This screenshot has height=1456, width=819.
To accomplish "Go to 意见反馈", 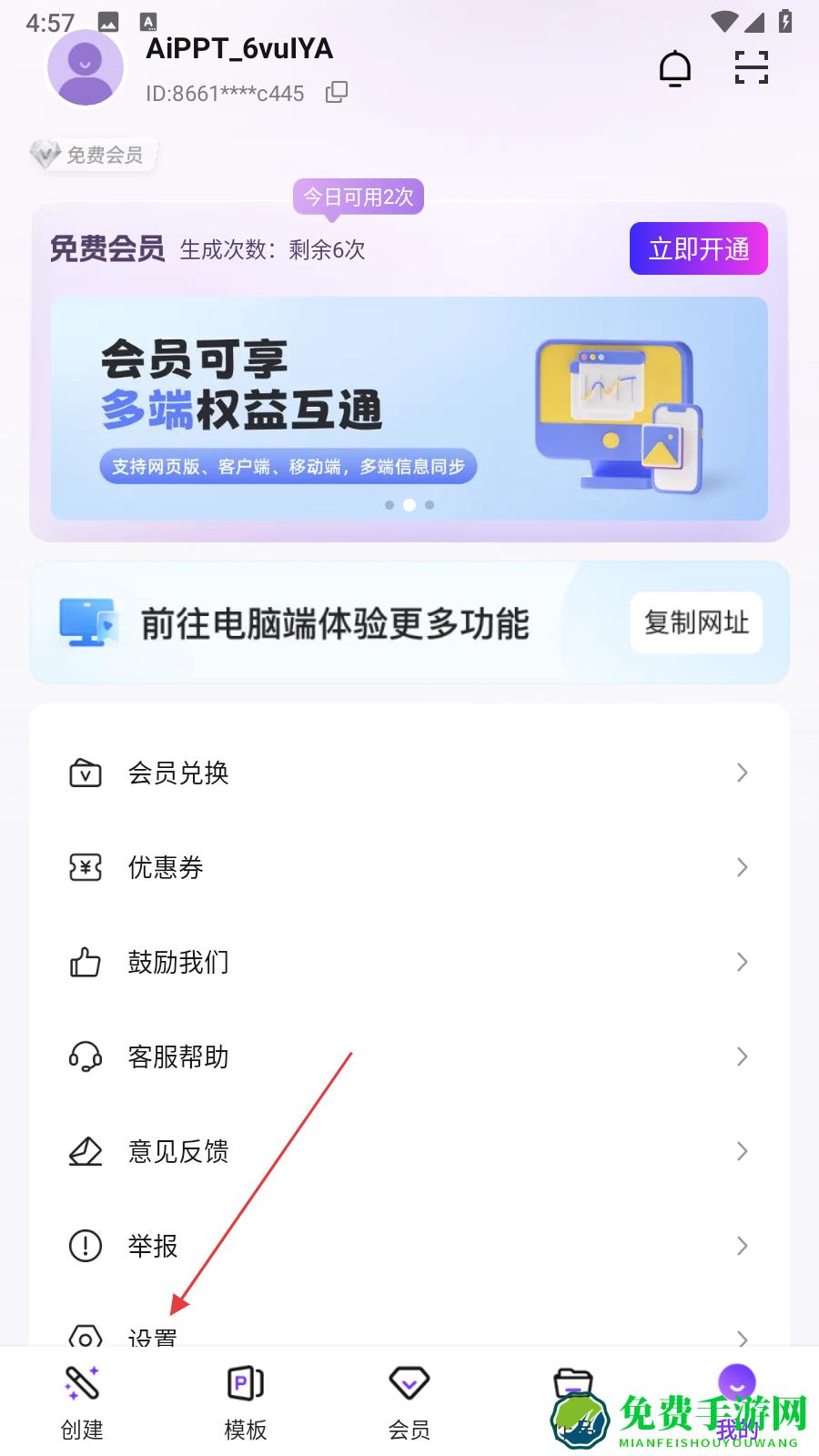I will (x=409, y=1151).
